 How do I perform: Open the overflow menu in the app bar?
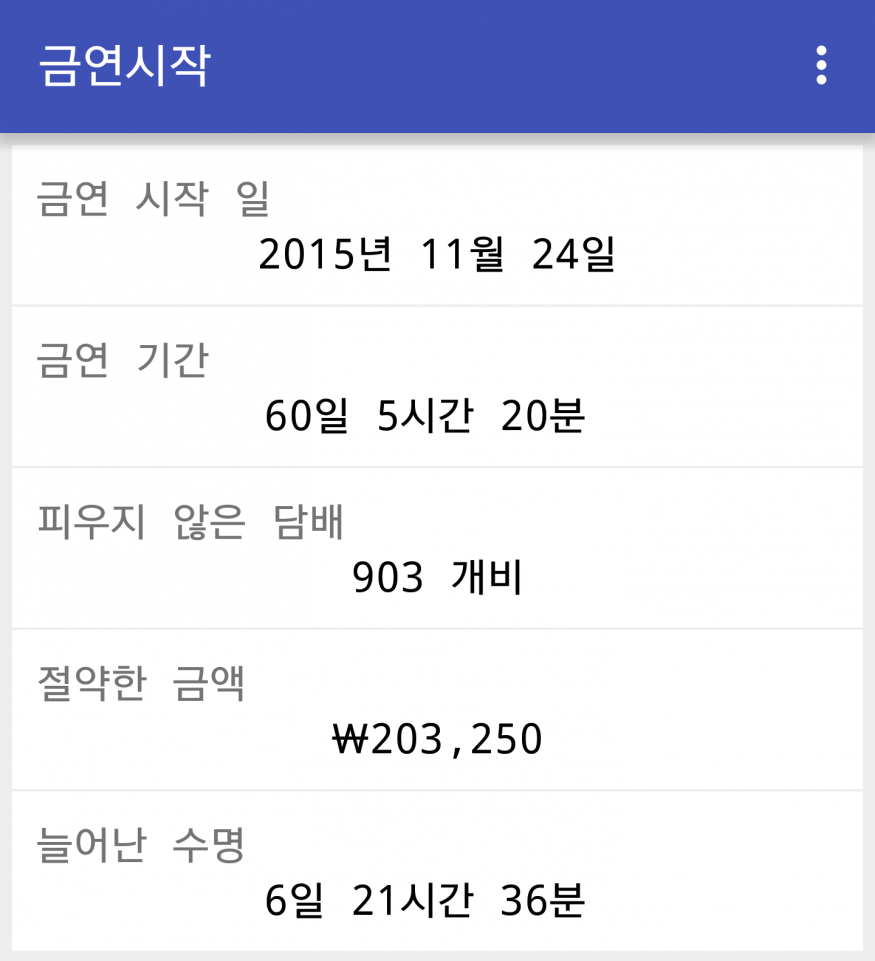click(821, 66)
